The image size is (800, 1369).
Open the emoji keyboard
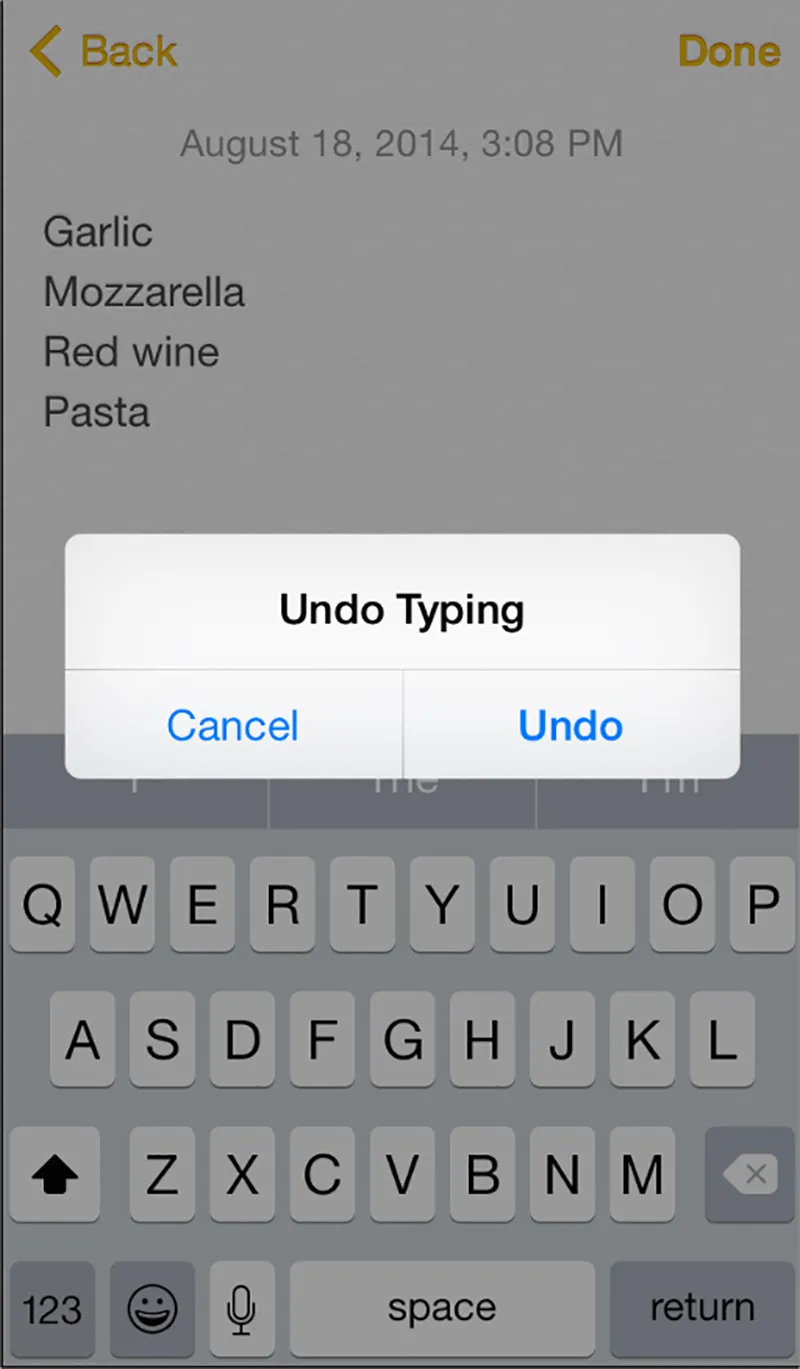click(153, 1307)
